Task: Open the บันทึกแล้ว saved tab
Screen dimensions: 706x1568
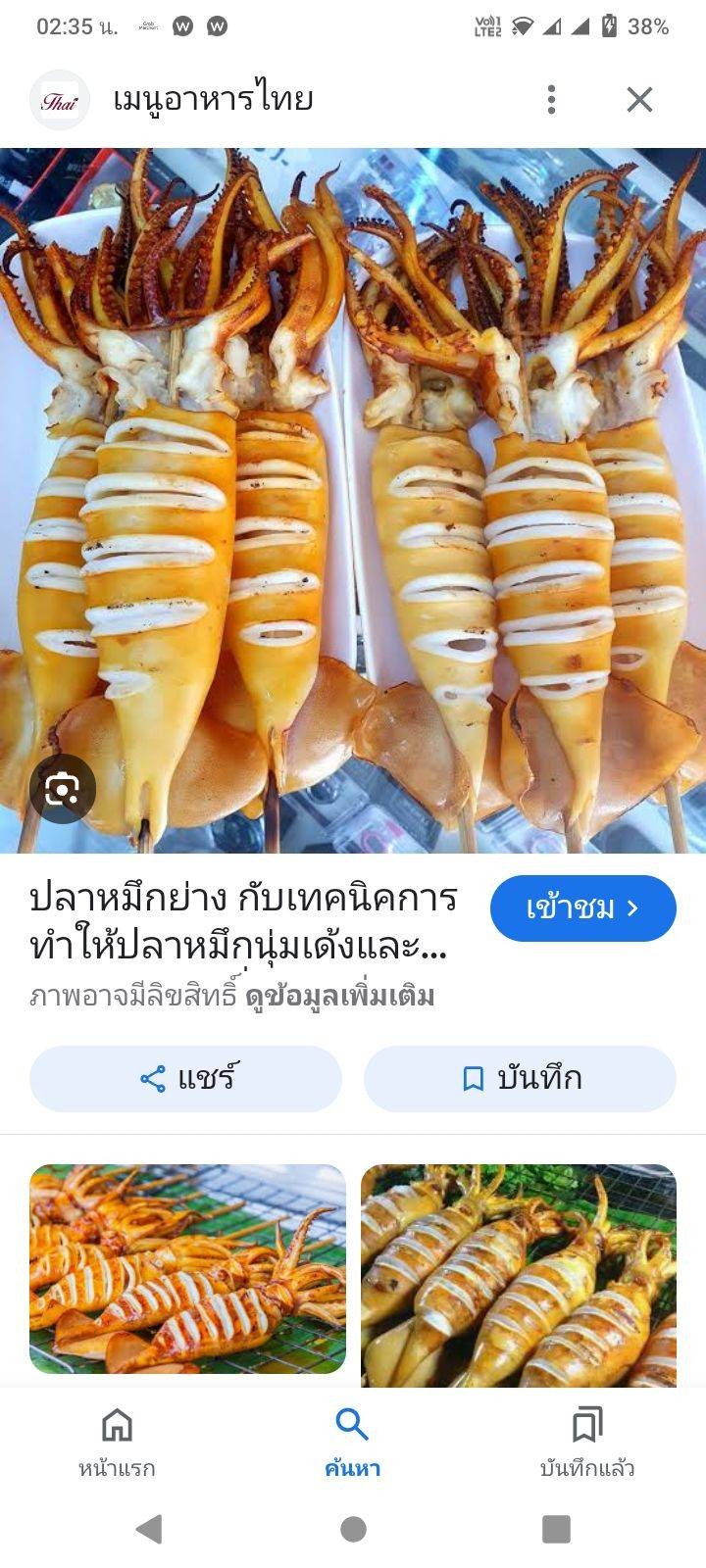Action: pos(586,1441)
